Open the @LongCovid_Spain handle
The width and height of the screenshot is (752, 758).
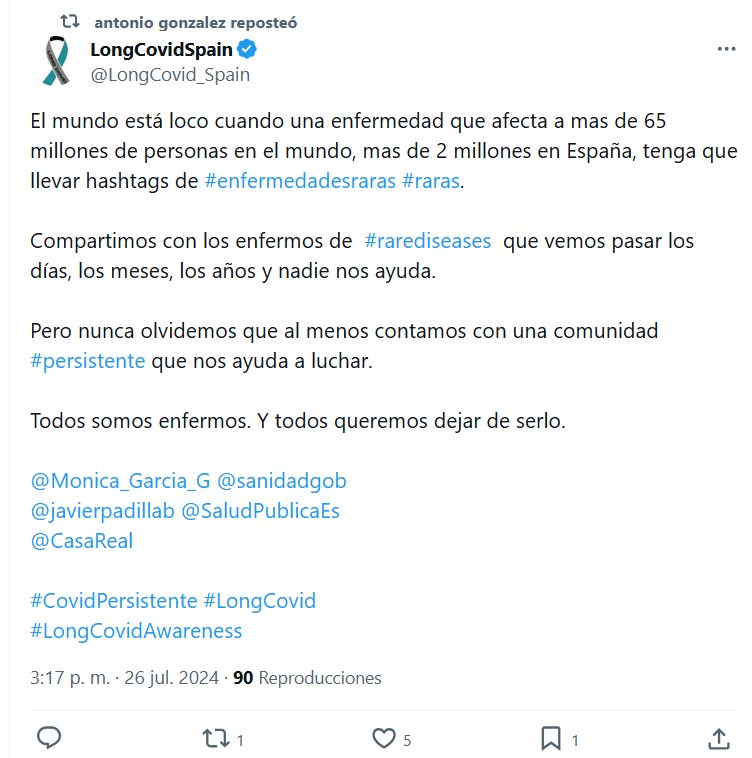click(170, 74)
